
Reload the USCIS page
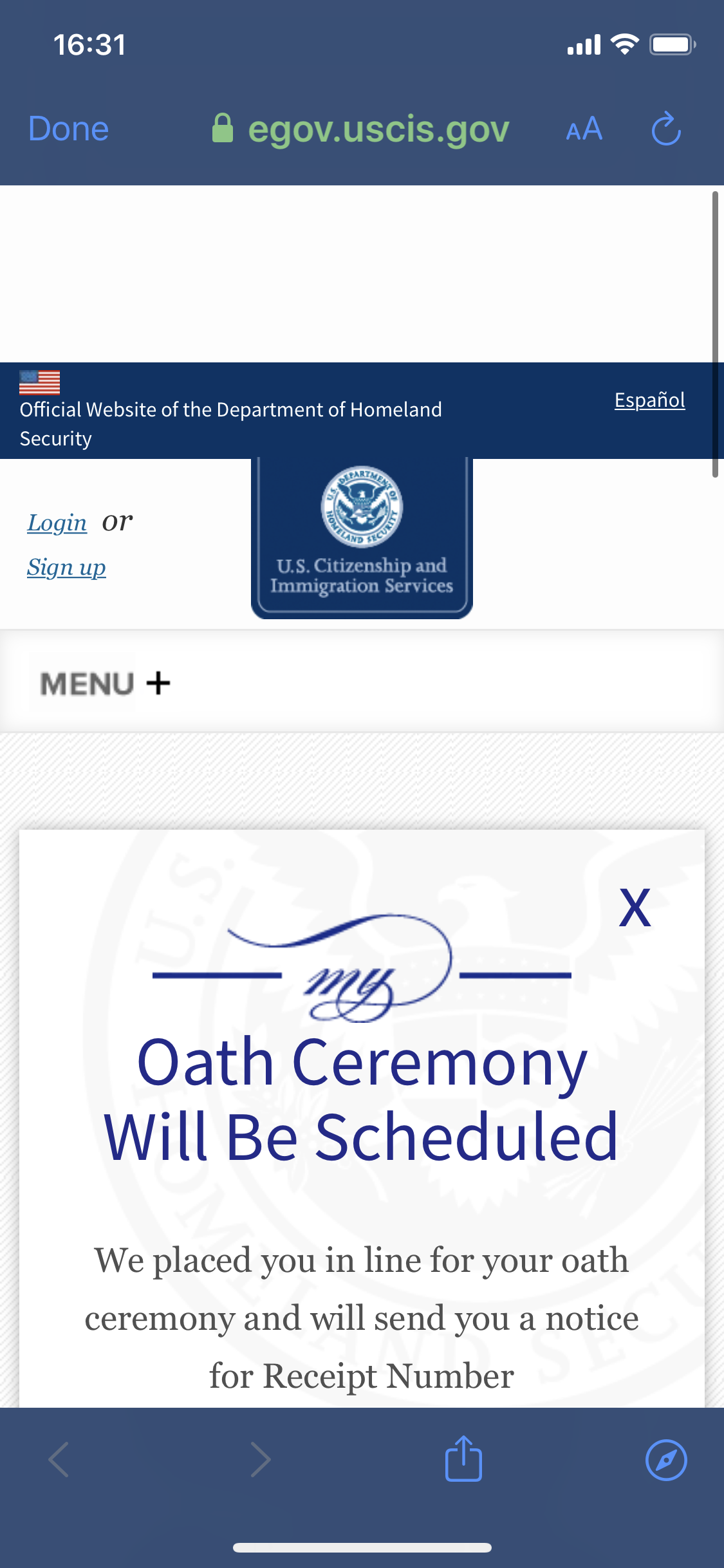(x=666, y=129)
